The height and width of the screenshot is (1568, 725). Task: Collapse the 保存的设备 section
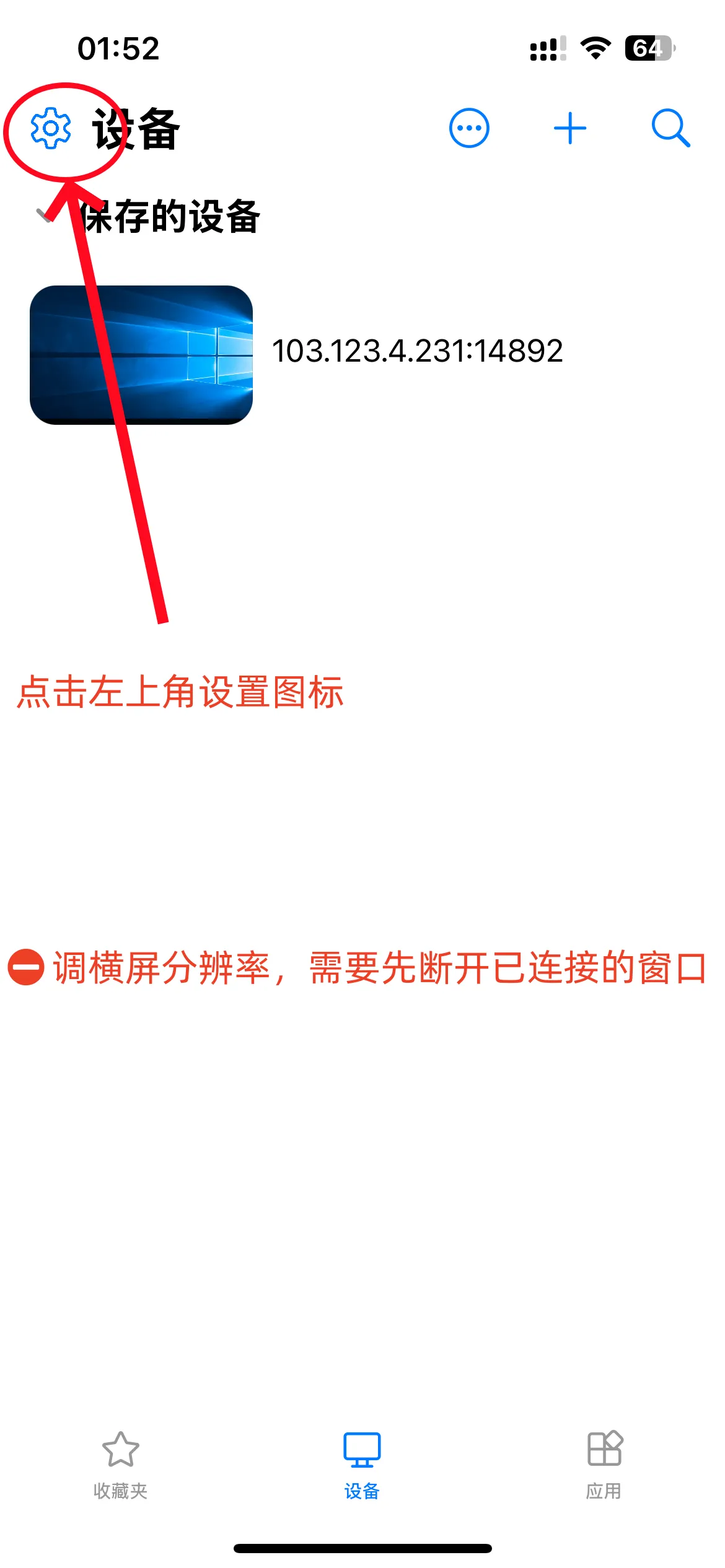(45, 216)
